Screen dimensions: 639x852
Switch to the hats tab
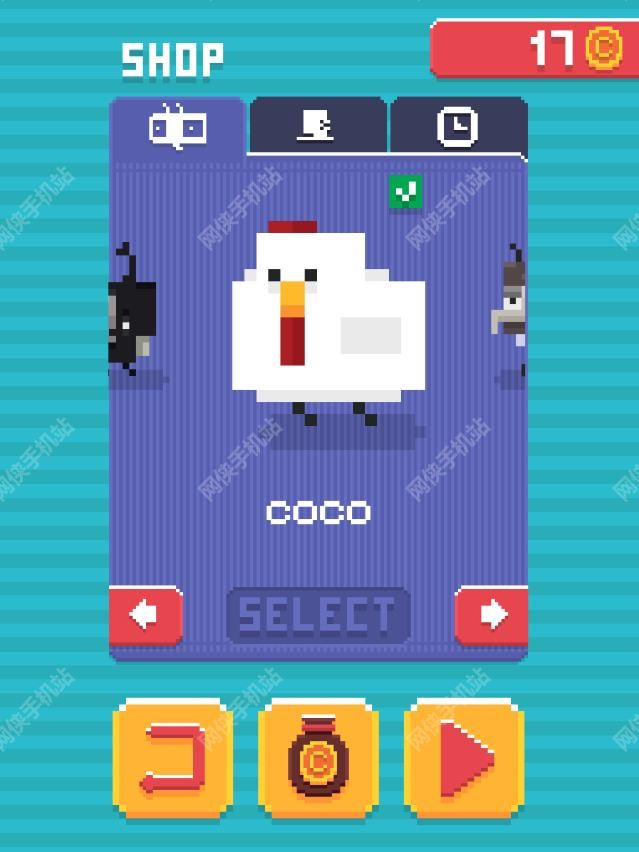pos(317,126)
